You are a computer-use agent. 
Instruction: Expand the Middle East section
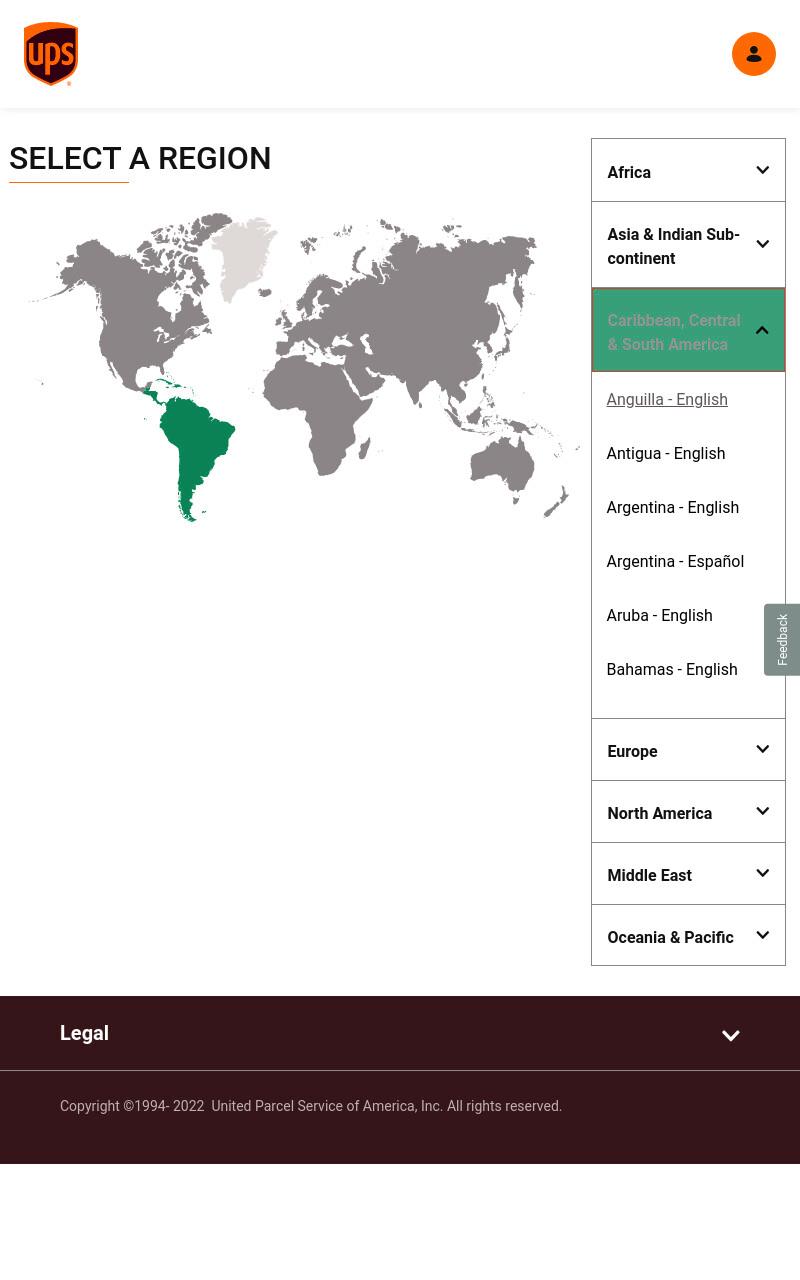click(688, 874)
